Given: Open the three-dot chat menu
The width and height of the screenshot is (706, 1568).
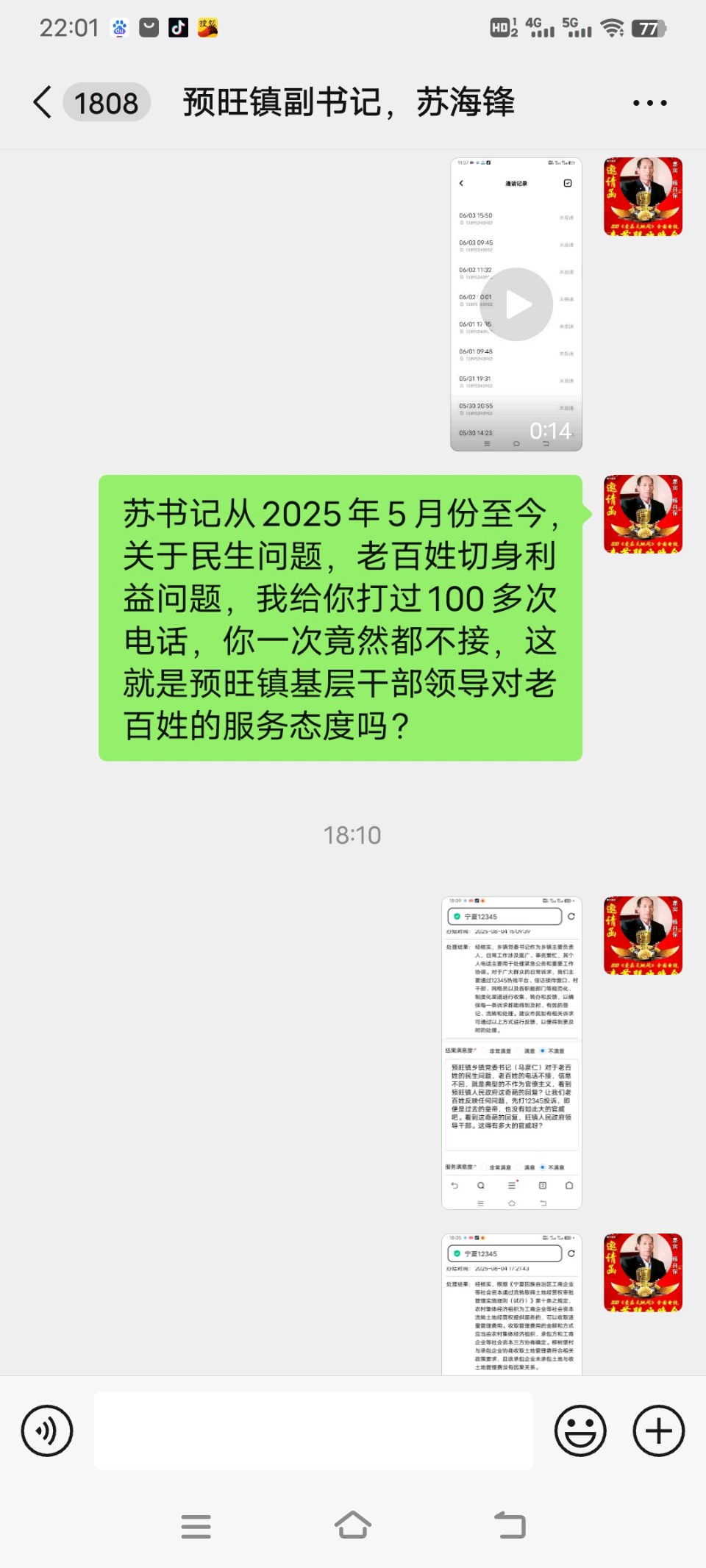Looking at the screenshot, I should pyautogui.click(x=649, y=103).
